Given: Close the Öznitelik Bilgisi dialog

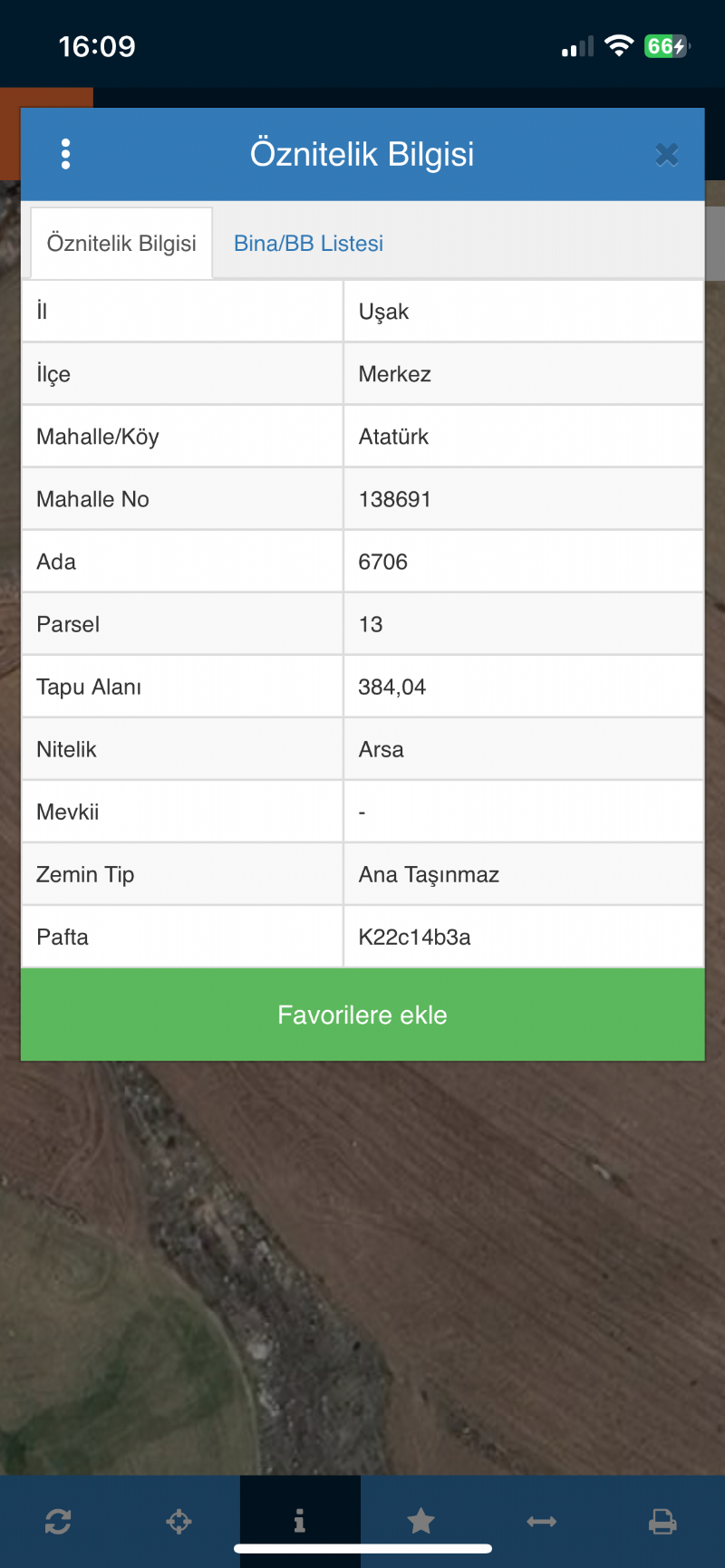Looking at the screenshot, I should [x=667, y=155].
